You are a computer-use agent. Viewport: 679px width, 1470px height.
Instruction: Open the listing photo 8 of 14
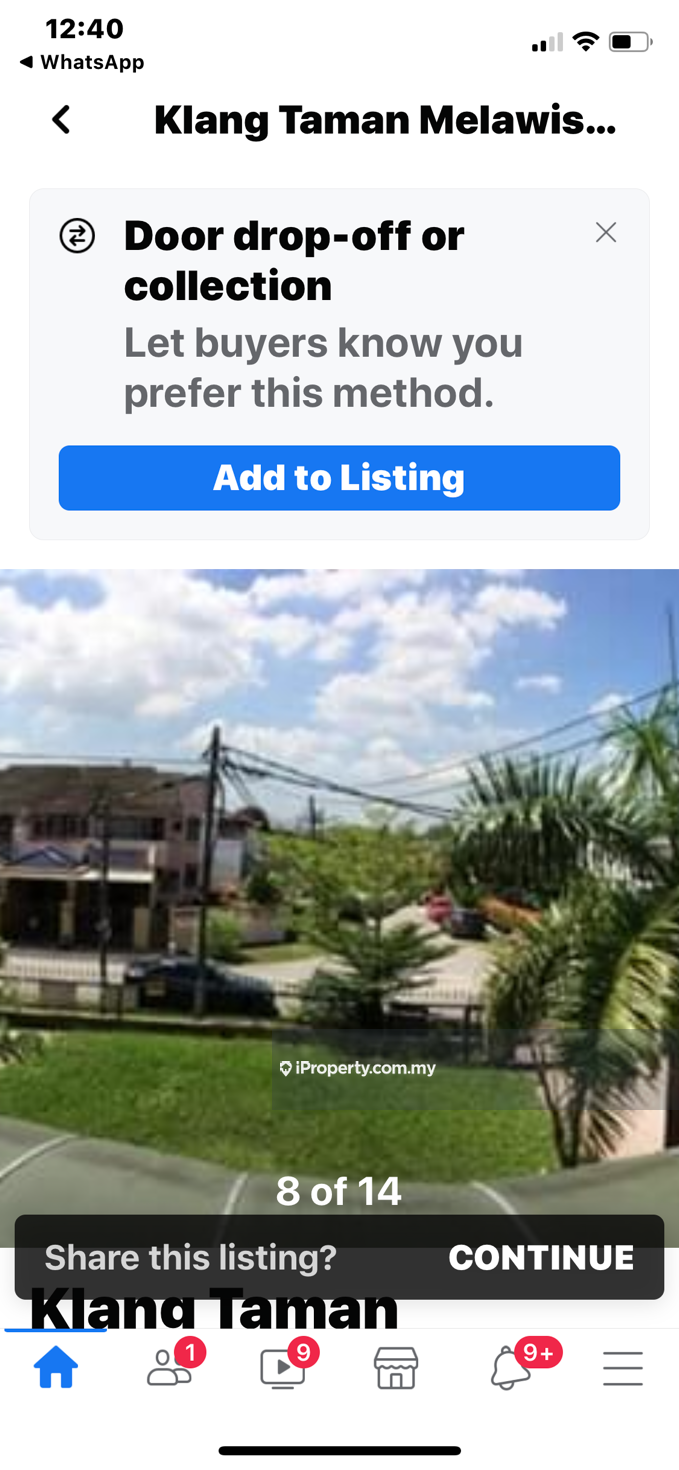coord(339,880)
